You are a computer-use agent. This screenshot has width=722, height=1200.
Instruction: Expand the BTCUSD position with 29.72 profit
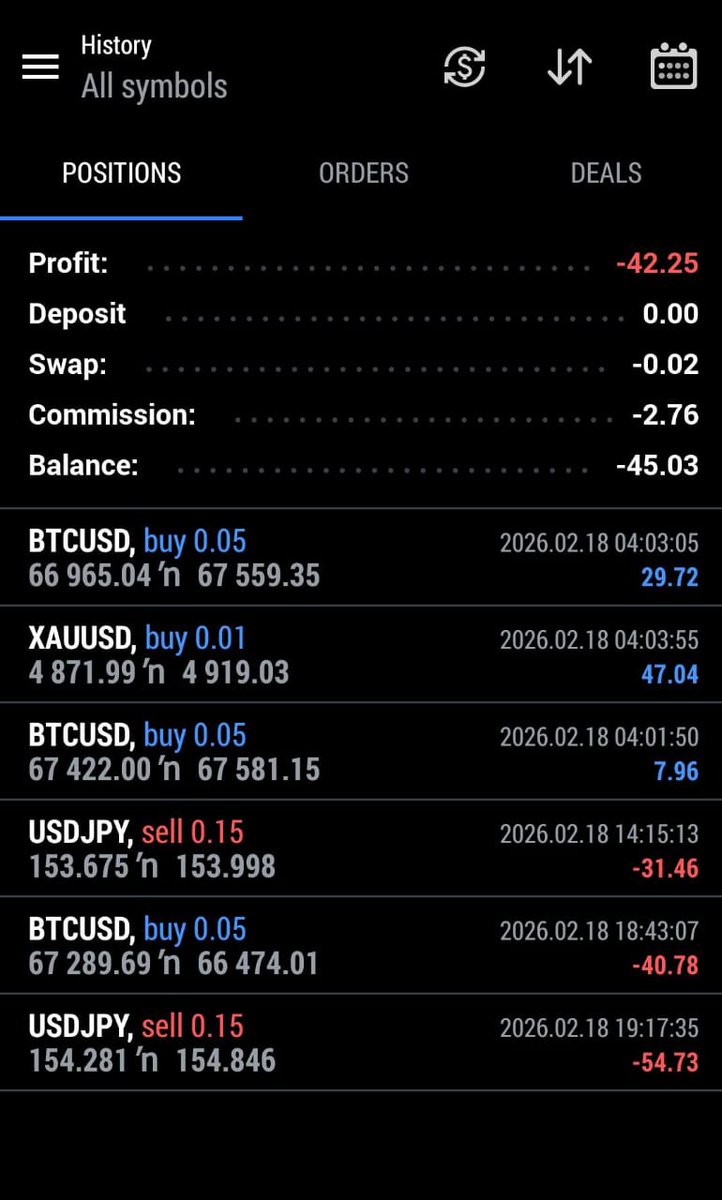pos(361,558)
